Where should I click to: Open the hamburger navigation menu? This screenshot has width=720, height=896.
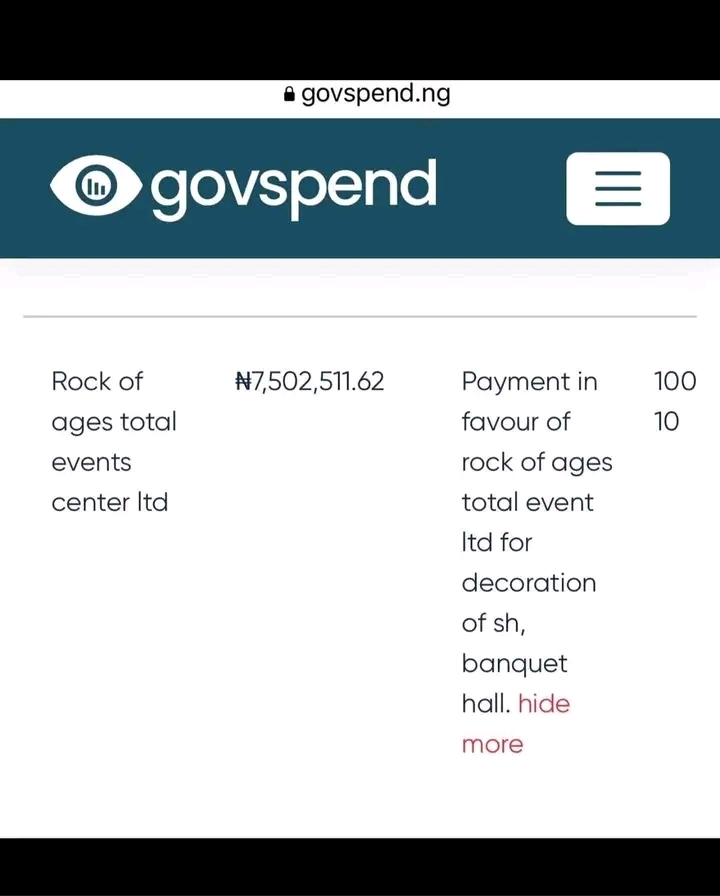point(618,188)
